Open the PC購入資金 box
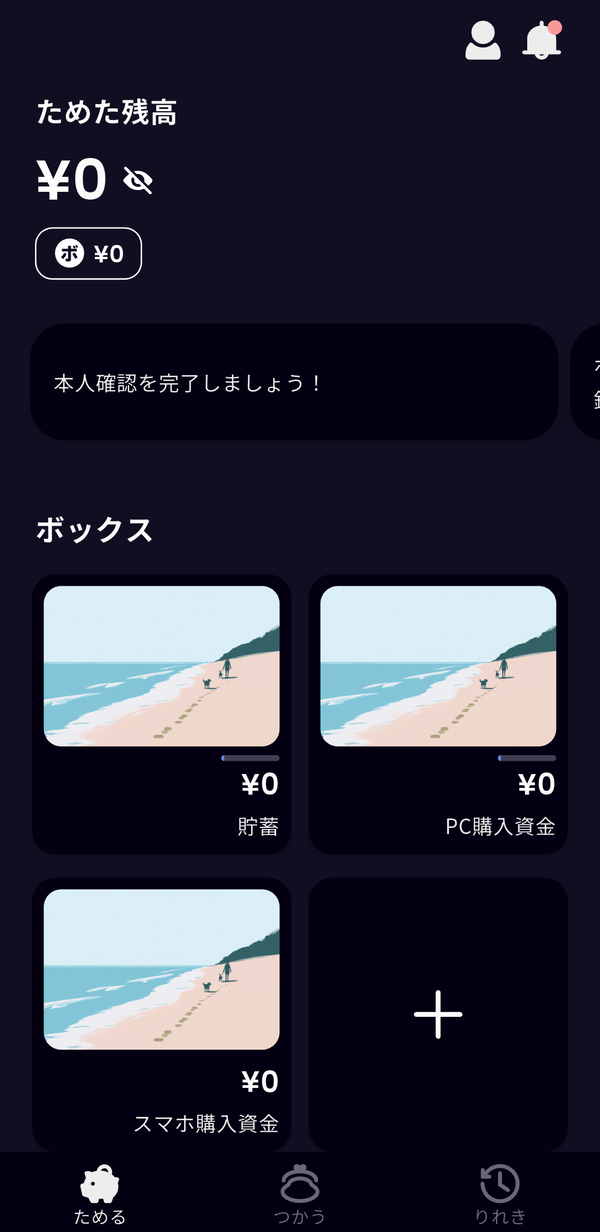Screen dimensions: 600x1232 pyautogui.click(x=438, y=714)
